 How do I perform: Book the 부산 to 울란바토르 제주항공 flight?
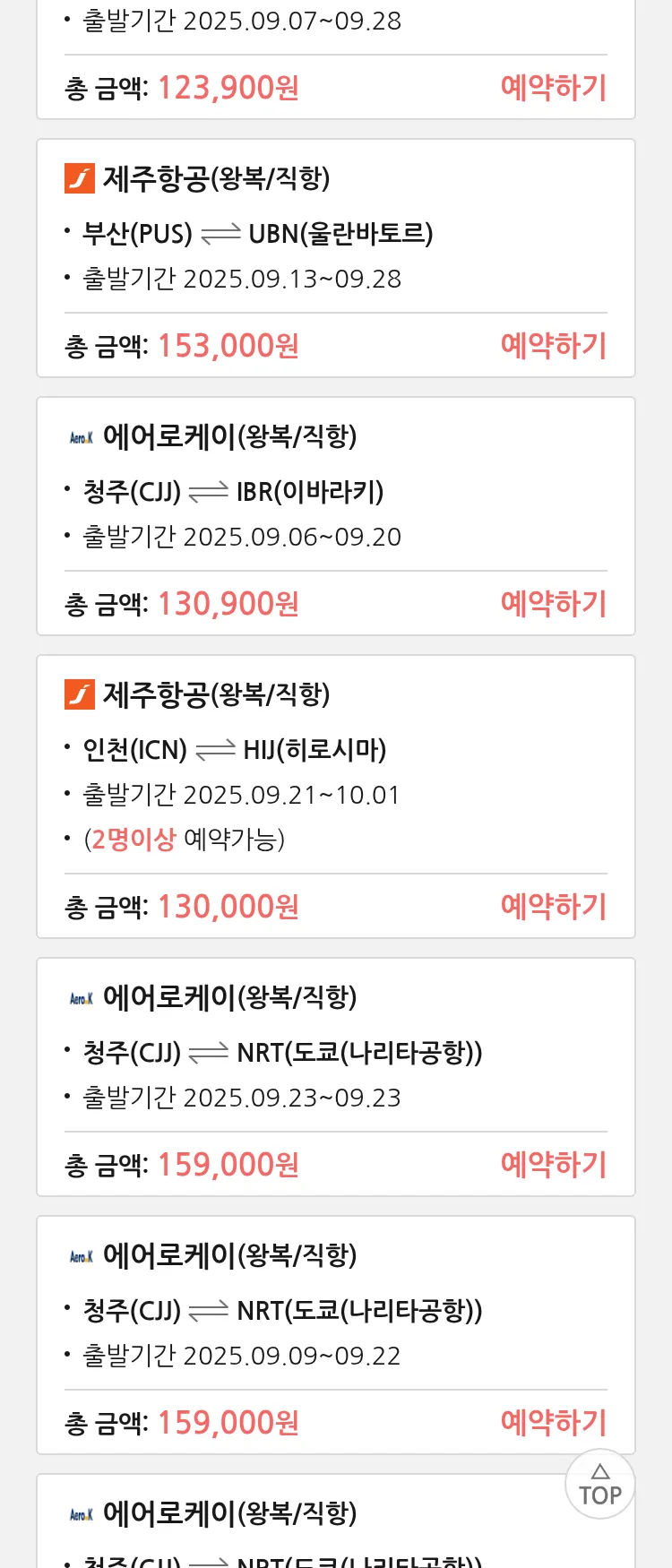[553, 346]
